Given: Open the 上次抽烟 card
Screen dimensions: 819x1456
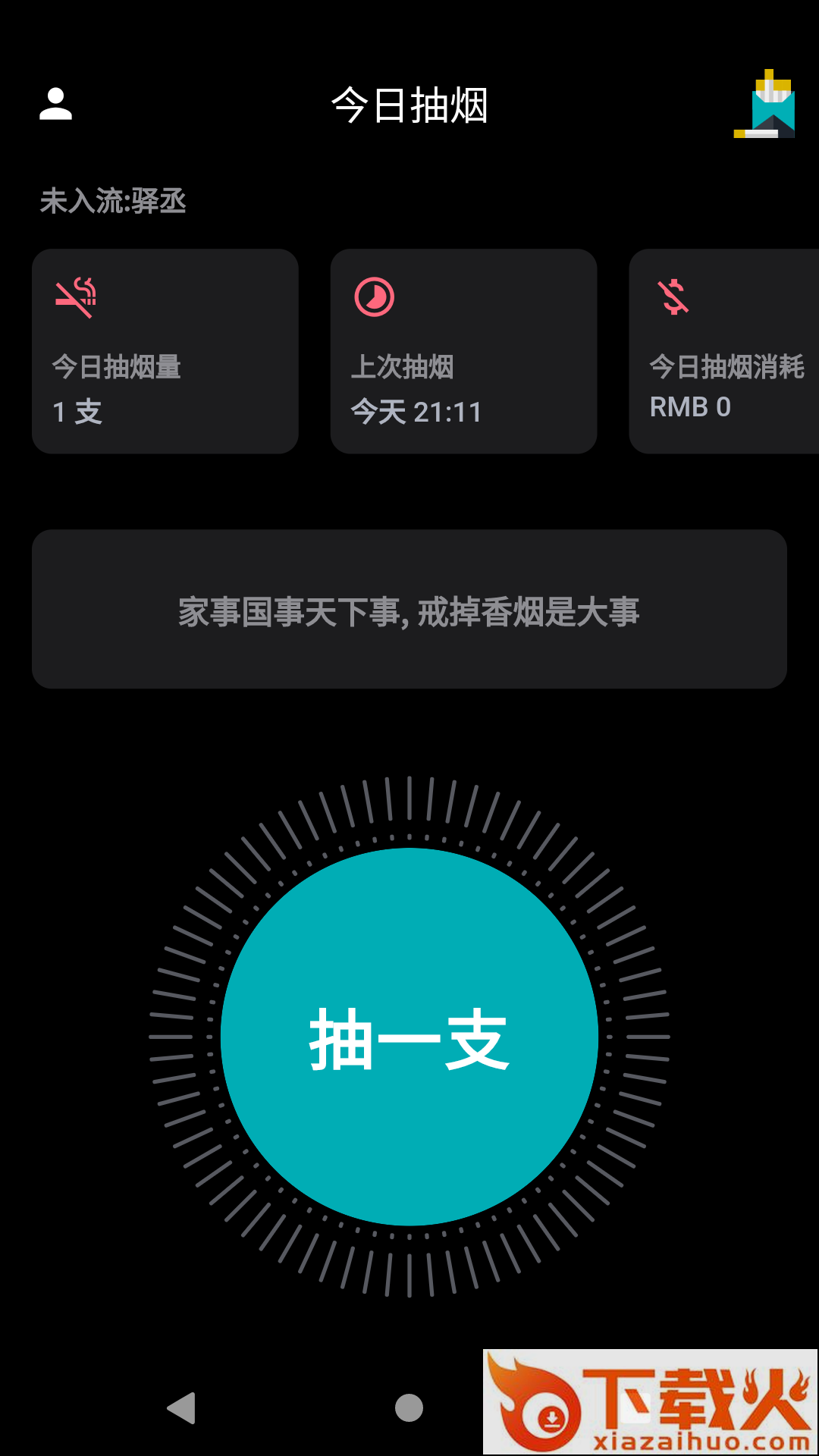Looking at the screenshot, I should pyautogui.click(x=463, y=351).
